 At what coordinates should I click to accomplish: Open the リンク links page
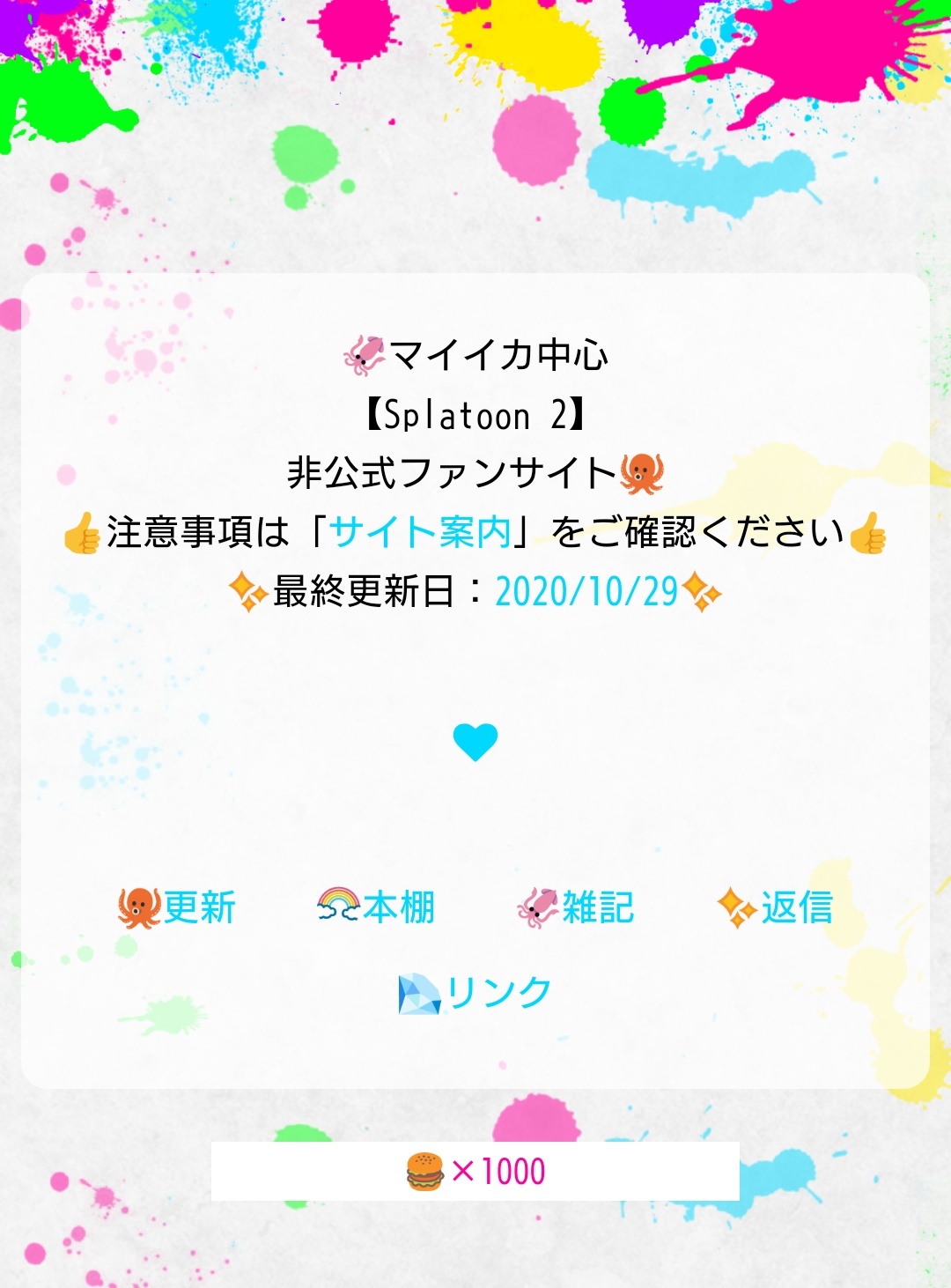[x=475, y=993]
